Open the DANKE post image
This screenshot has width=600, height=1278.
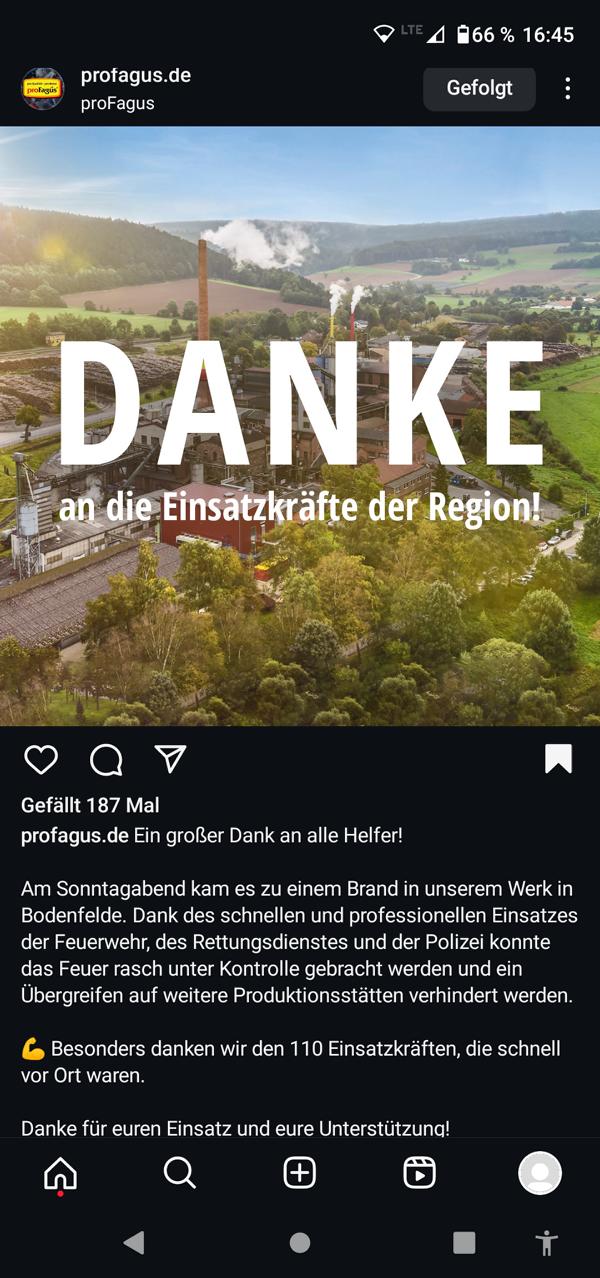pyautogui.click(x=300, y=425)
